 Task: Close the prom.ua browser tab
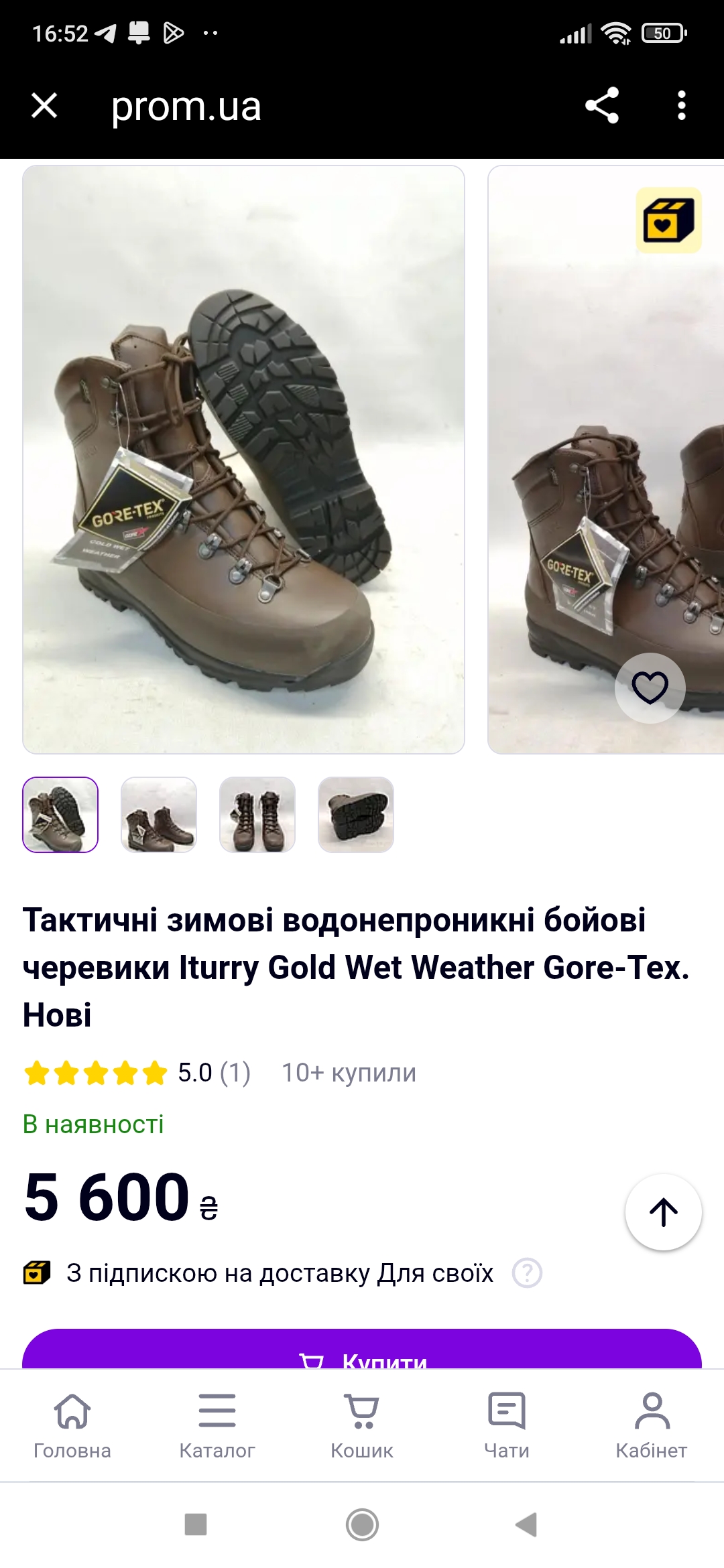[44, 105]
